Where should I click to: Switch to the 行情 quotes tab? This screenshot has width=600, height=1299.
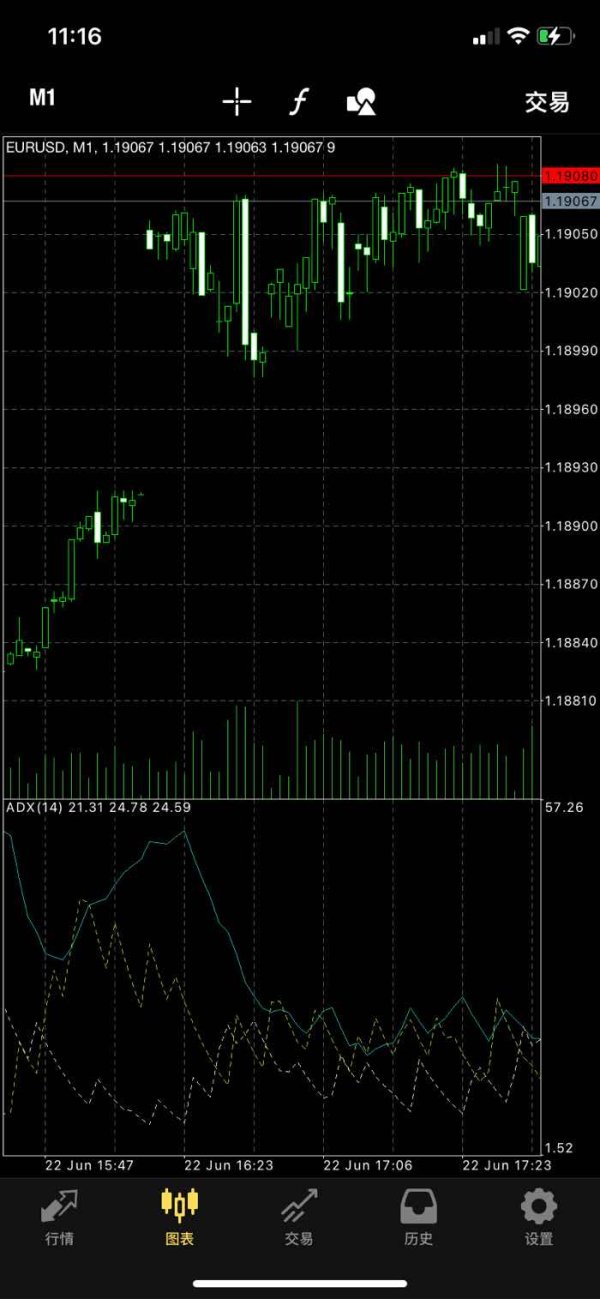pyautogui.click(x=59, y=1217)
